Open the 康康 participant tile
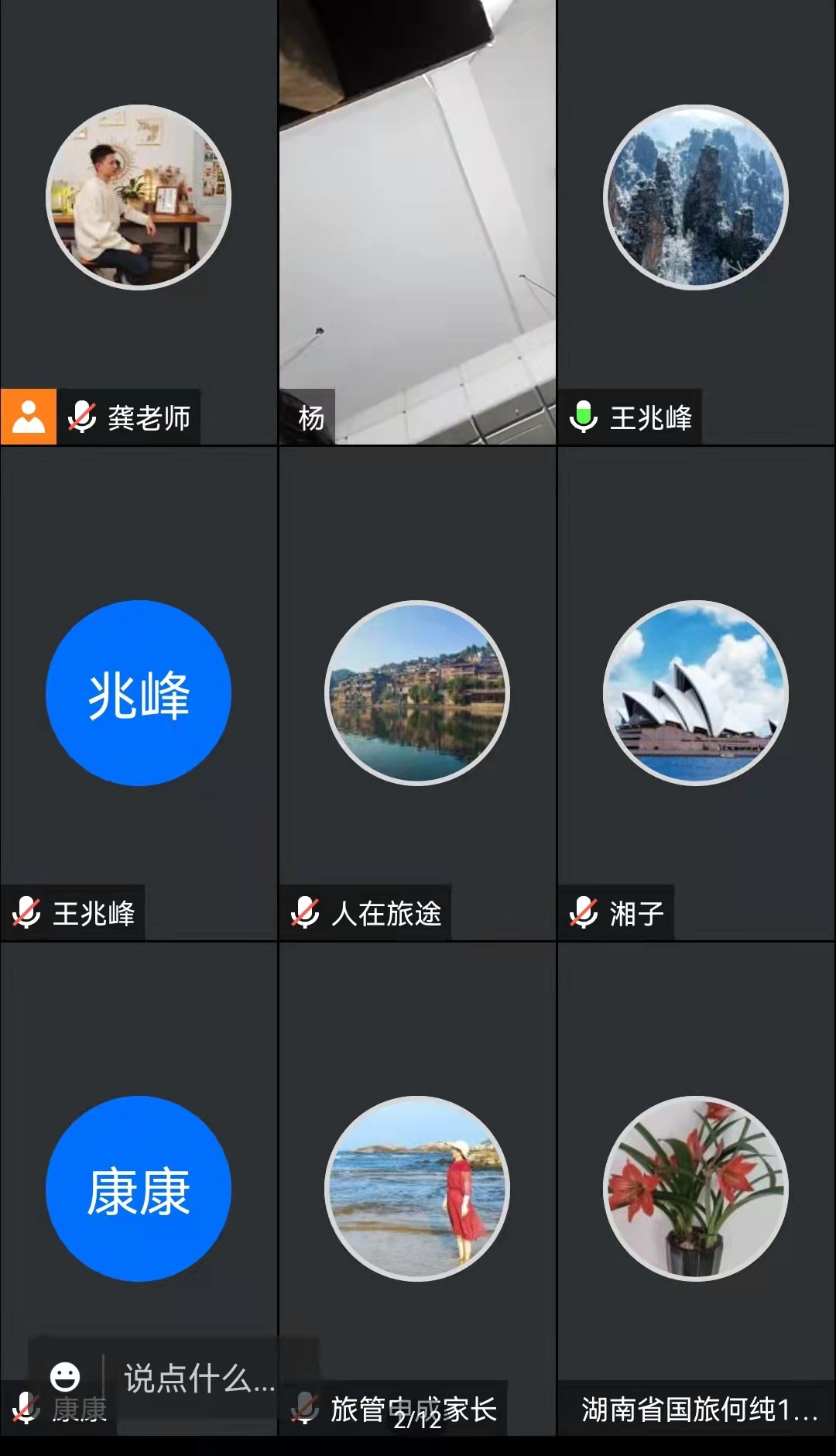 [139, 1189]
